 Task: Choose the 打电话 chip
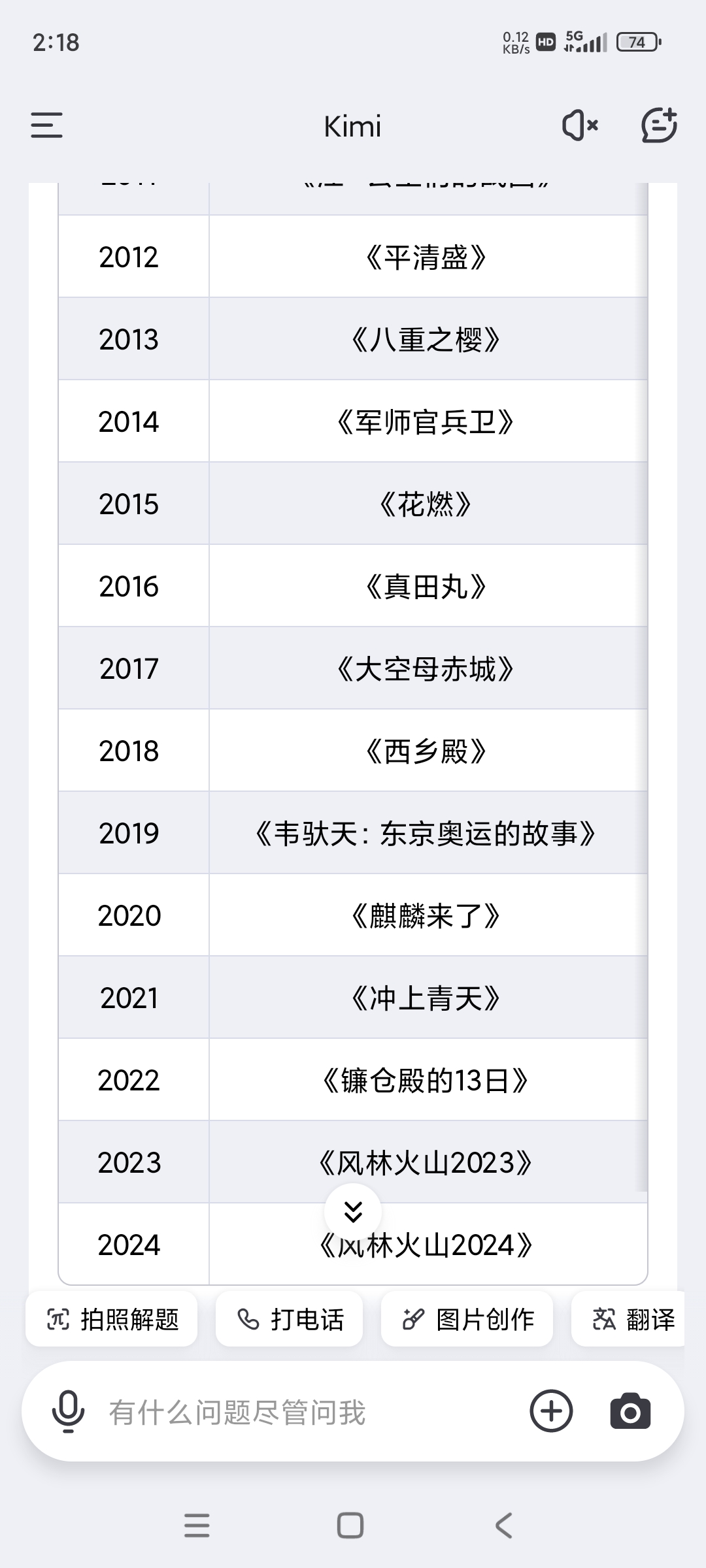pyautogui.click(x=290, y=1319)
